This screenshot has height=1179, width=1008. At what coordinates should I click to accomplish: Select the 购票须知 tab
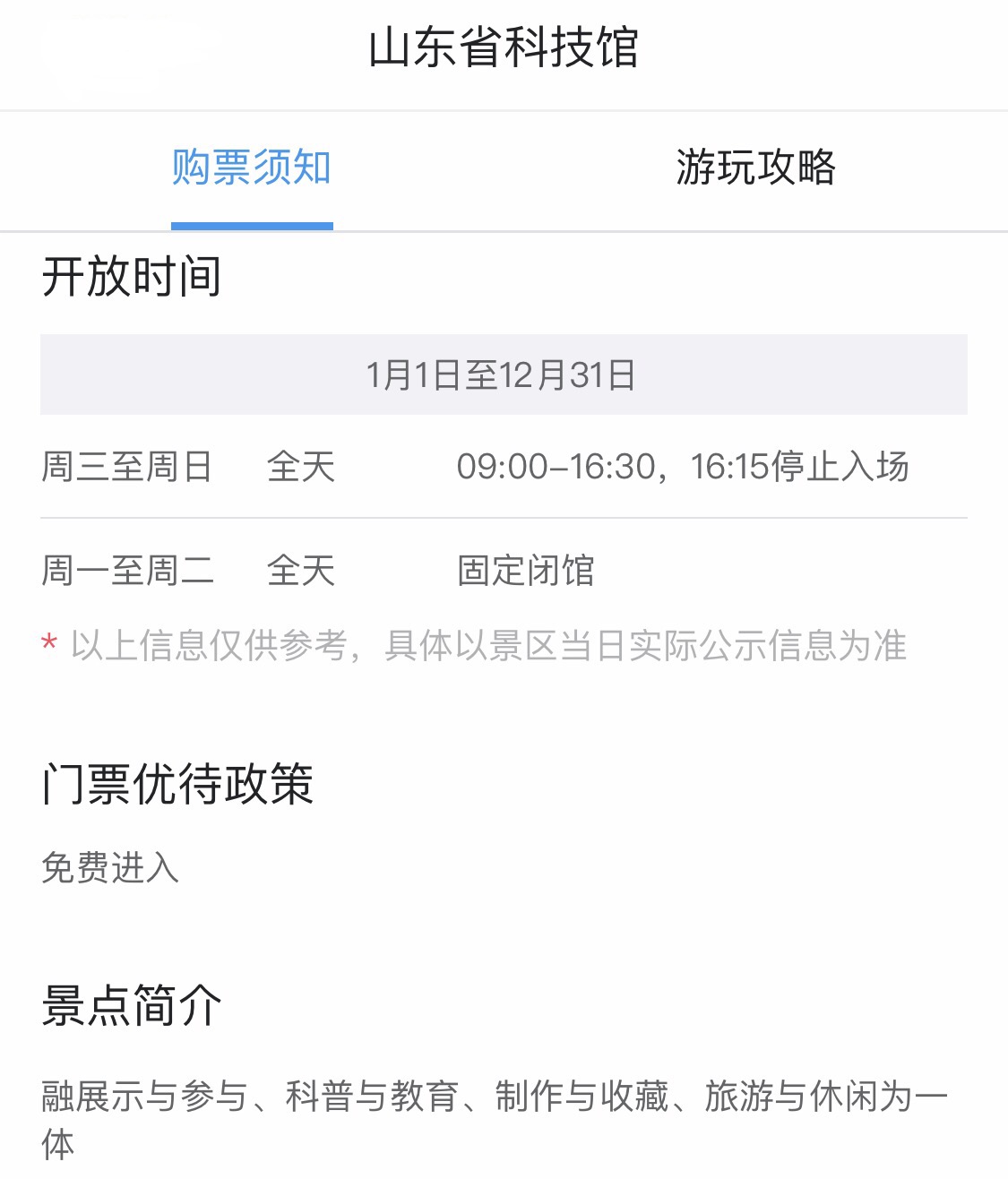pyautogui.click(x=252, y=168)
